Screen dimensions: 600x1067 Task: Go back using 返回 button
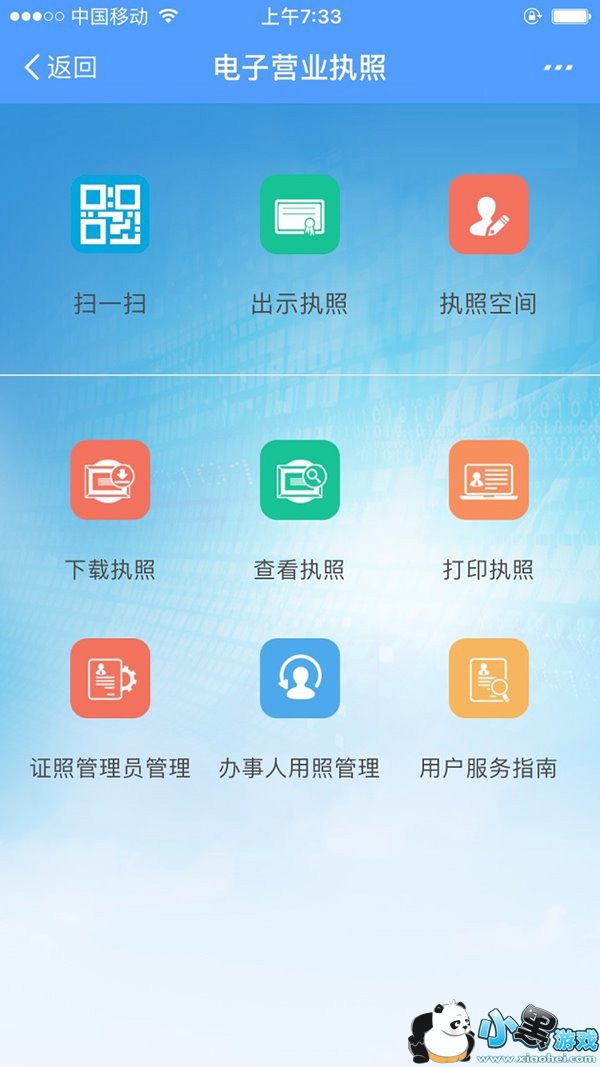[60, 68]
